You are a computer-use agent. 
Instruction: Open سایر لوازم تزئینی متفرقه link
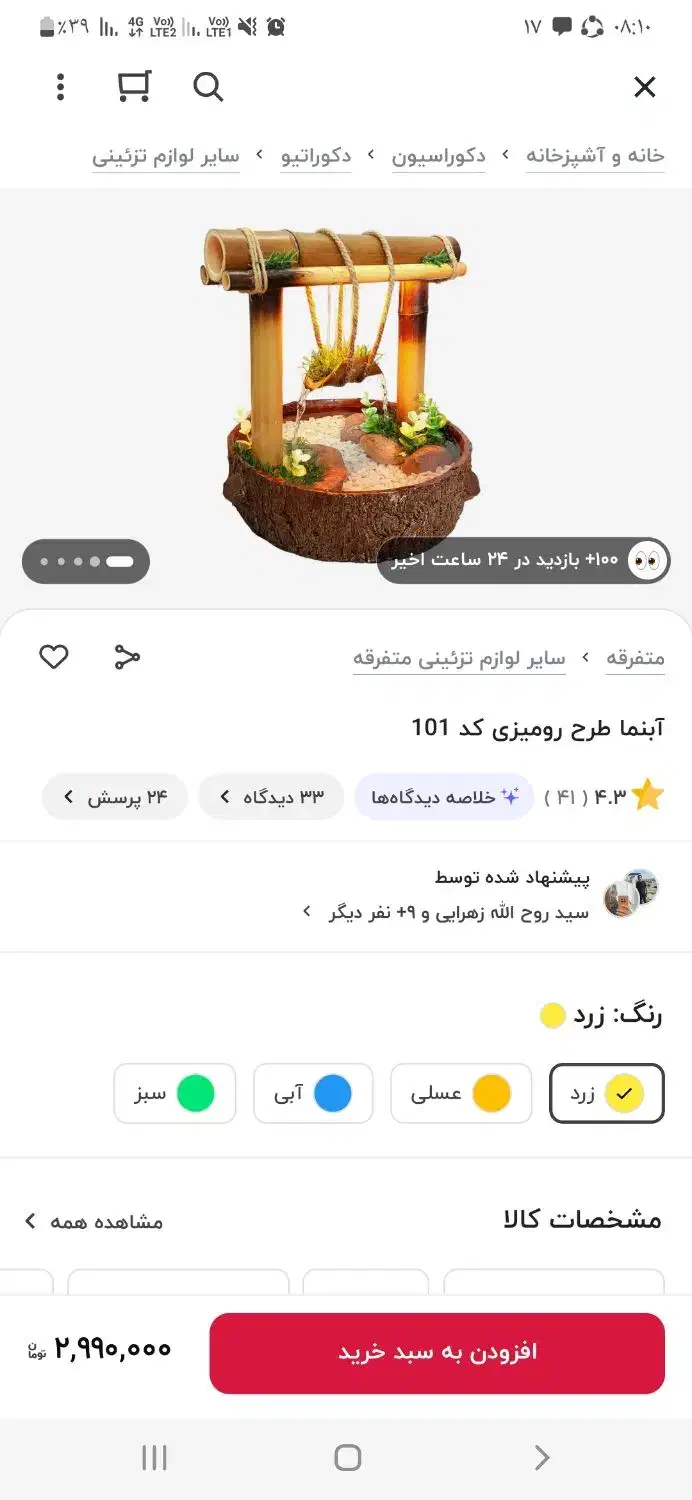pyautogui.click(x=459, y=658)
